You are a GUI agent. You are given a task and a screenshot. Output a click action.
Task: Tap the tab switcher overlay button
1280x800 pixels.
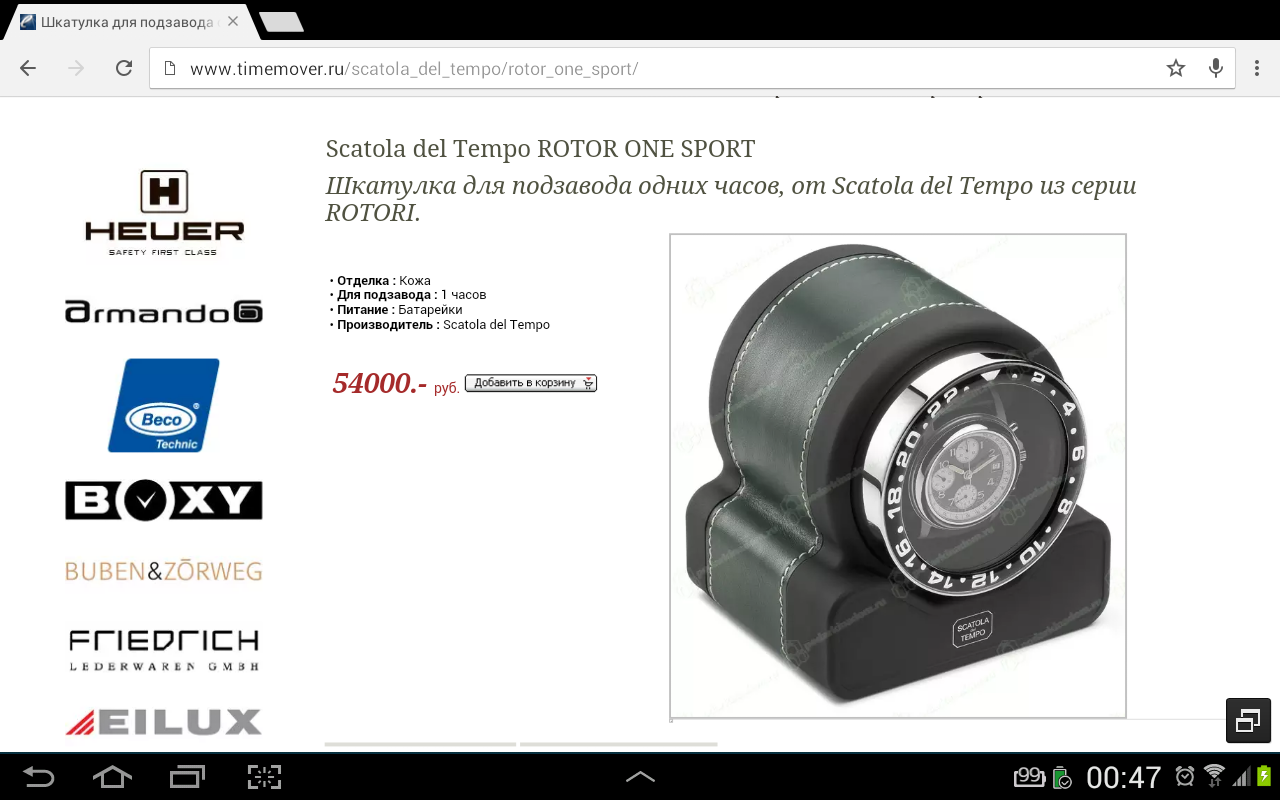click(x=1248, y=720)
